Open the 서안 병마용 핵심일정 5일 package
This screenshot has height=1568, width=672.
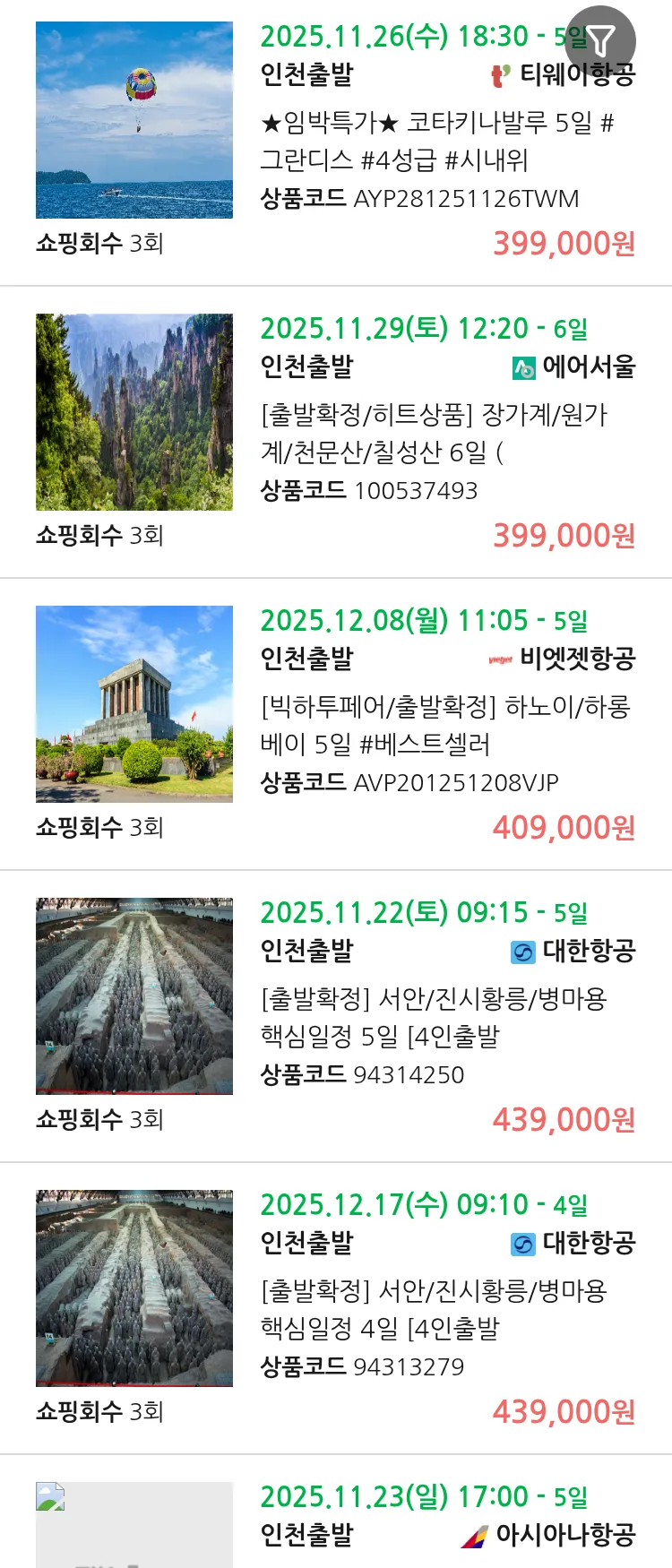(x=433, y=1017)
